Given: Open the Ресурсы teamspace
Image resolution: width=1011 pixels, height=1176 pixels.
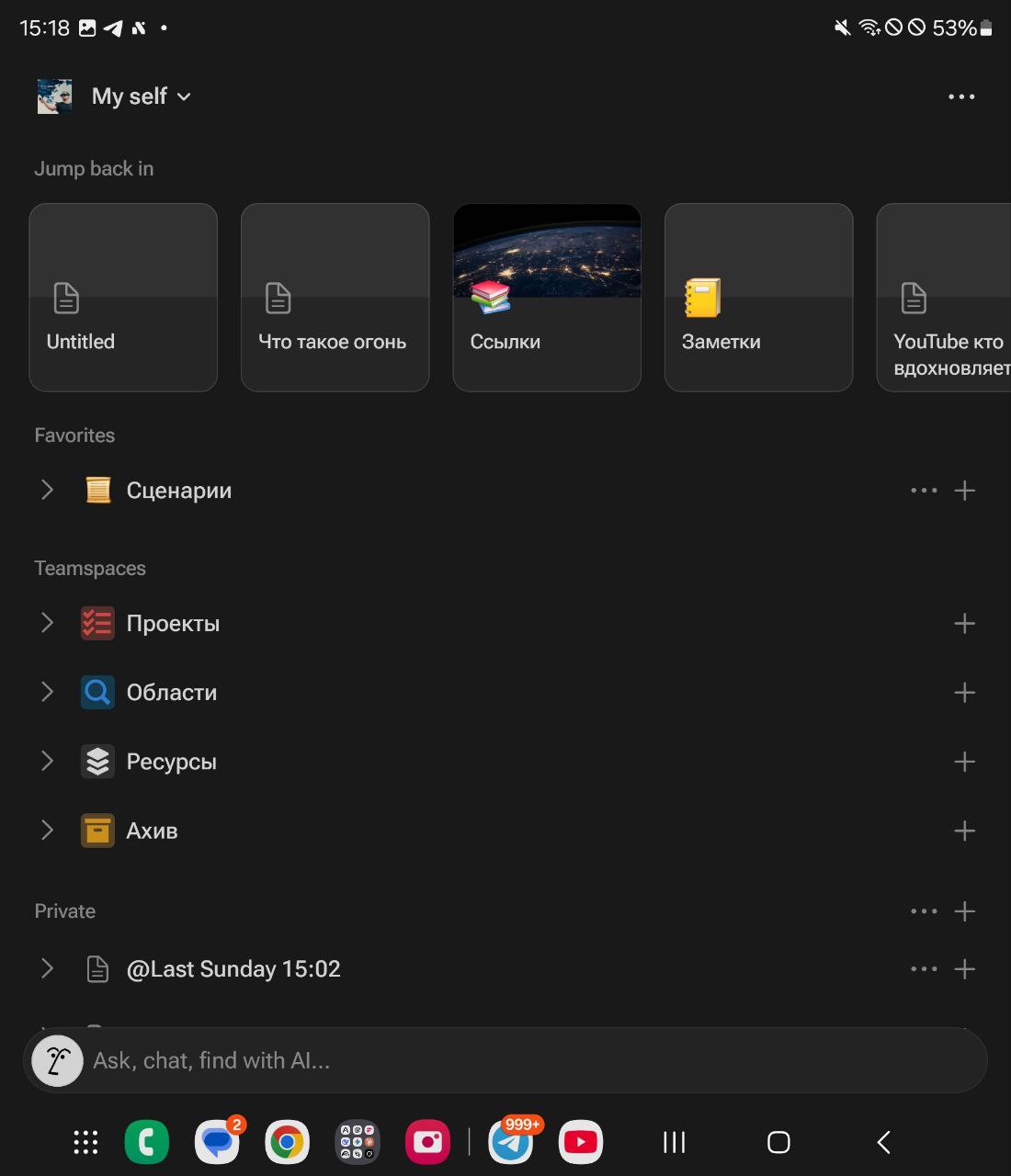Looking at the screenshot, I should [x=171, y=762].
